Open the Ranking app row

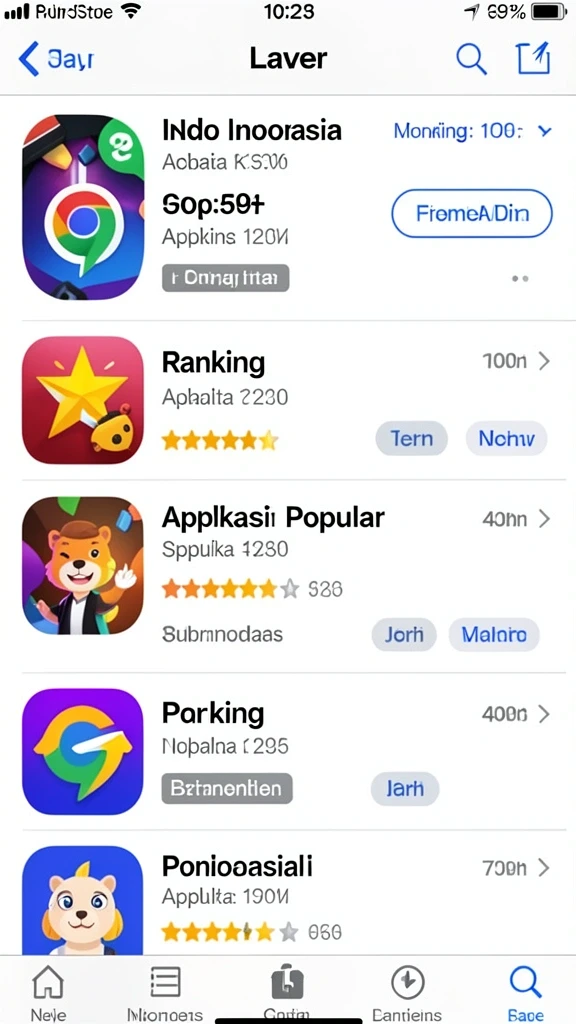click(288, 400)
